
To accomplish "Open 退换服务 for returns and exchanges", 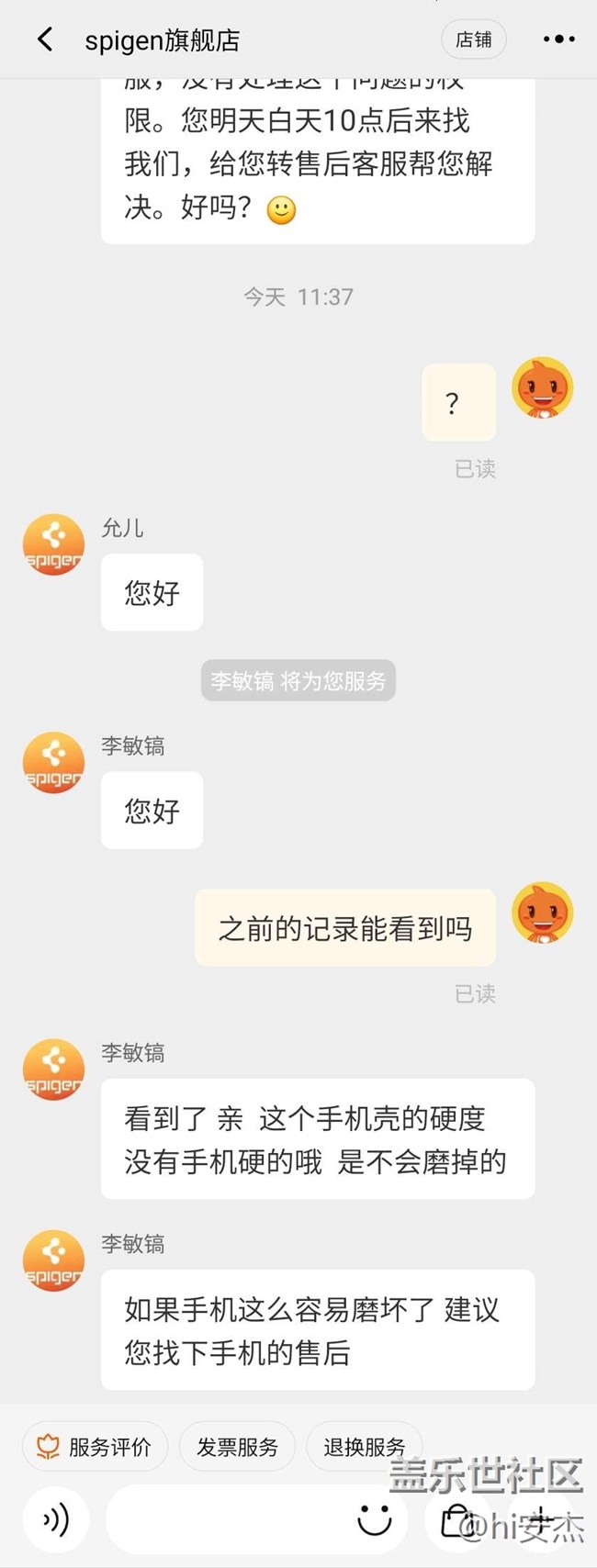I will [365, 1447].
